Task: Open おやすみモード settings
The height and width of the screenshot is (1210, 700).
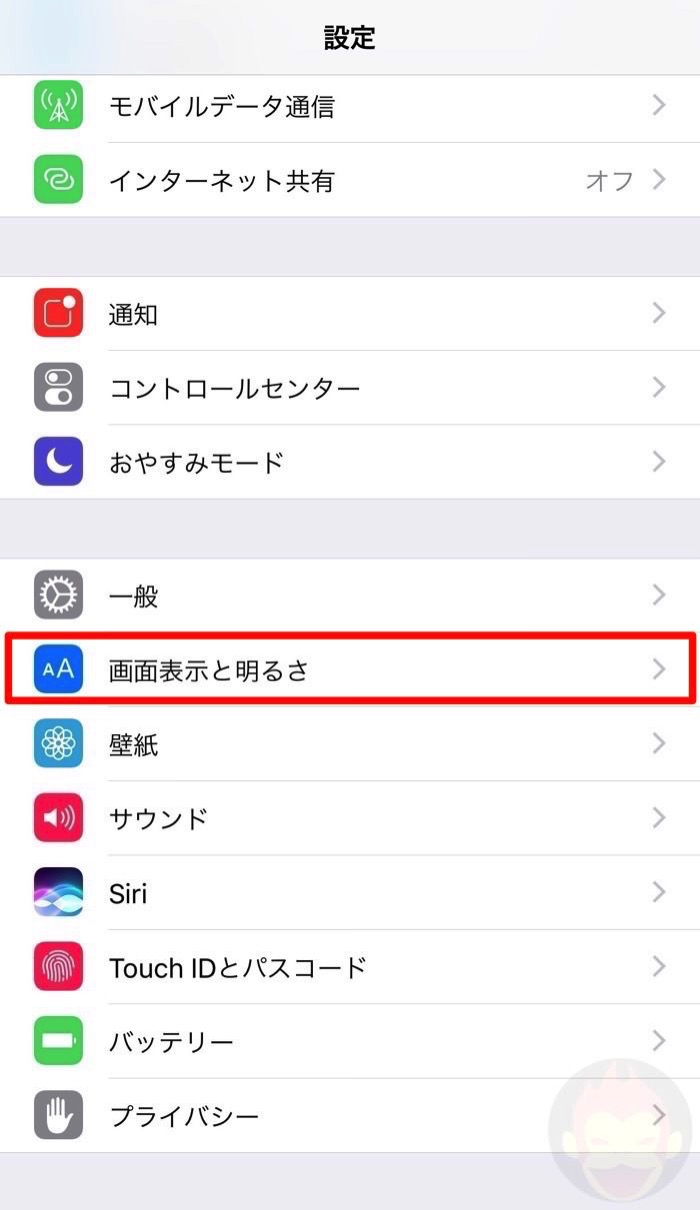Action: (x=350, y=462)
